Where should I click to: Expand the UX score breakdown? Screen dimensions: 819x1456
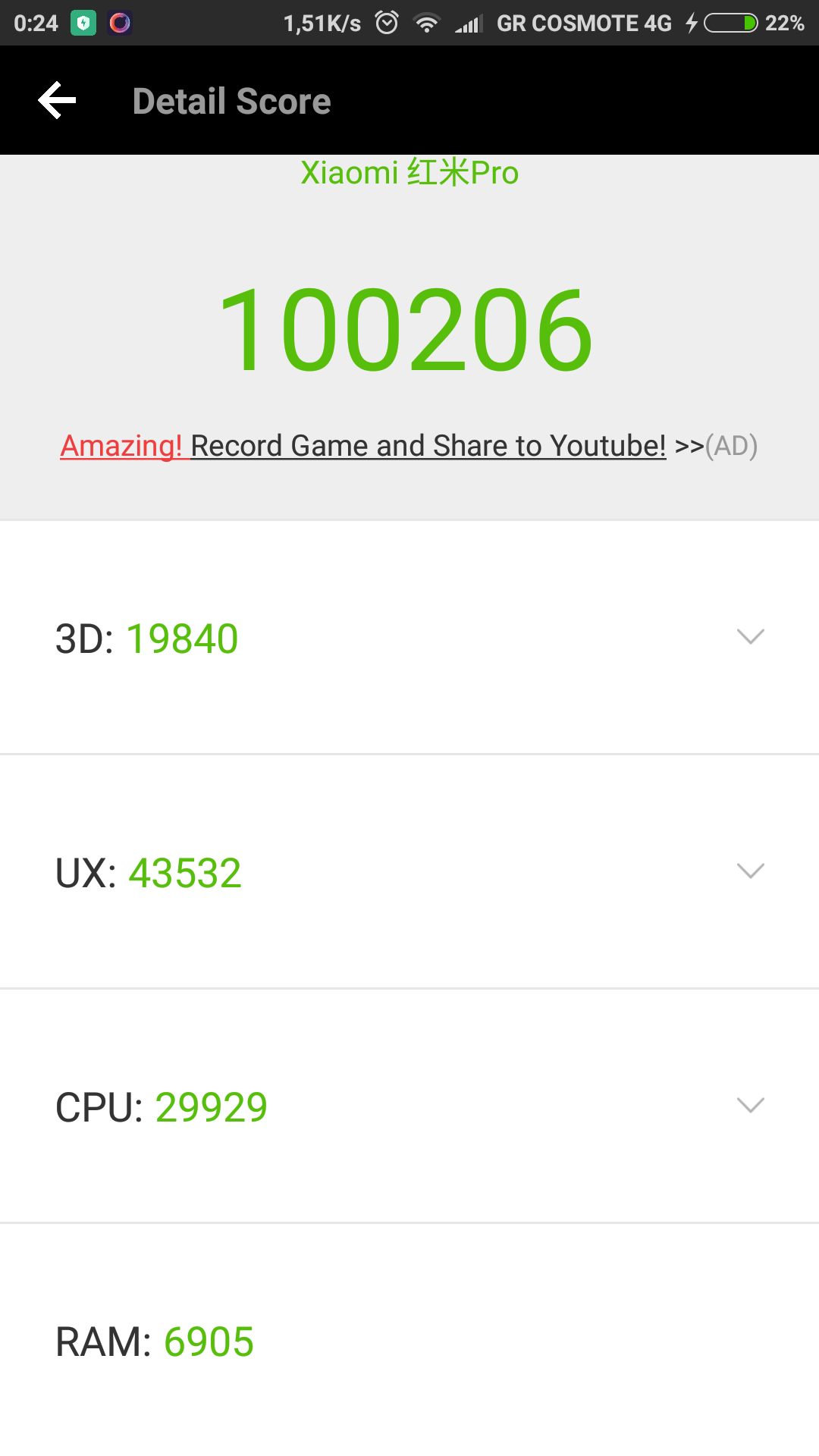[x=750, y=871]
